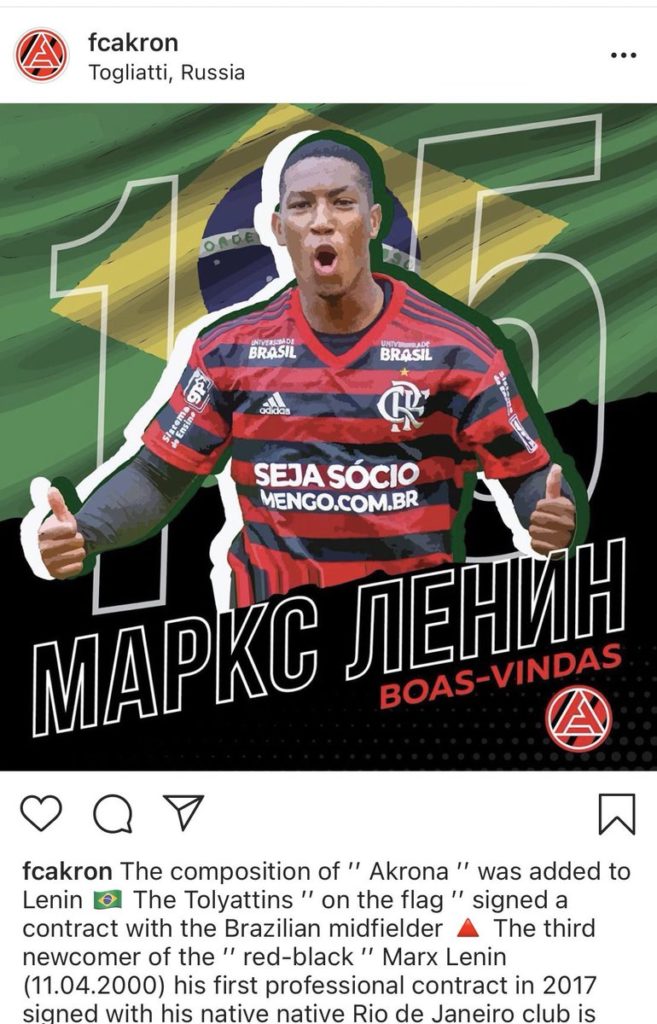Viewport: 657px width, 1024px height.
Task: Open the post's three-dot options menu
Action: [622, 55]
